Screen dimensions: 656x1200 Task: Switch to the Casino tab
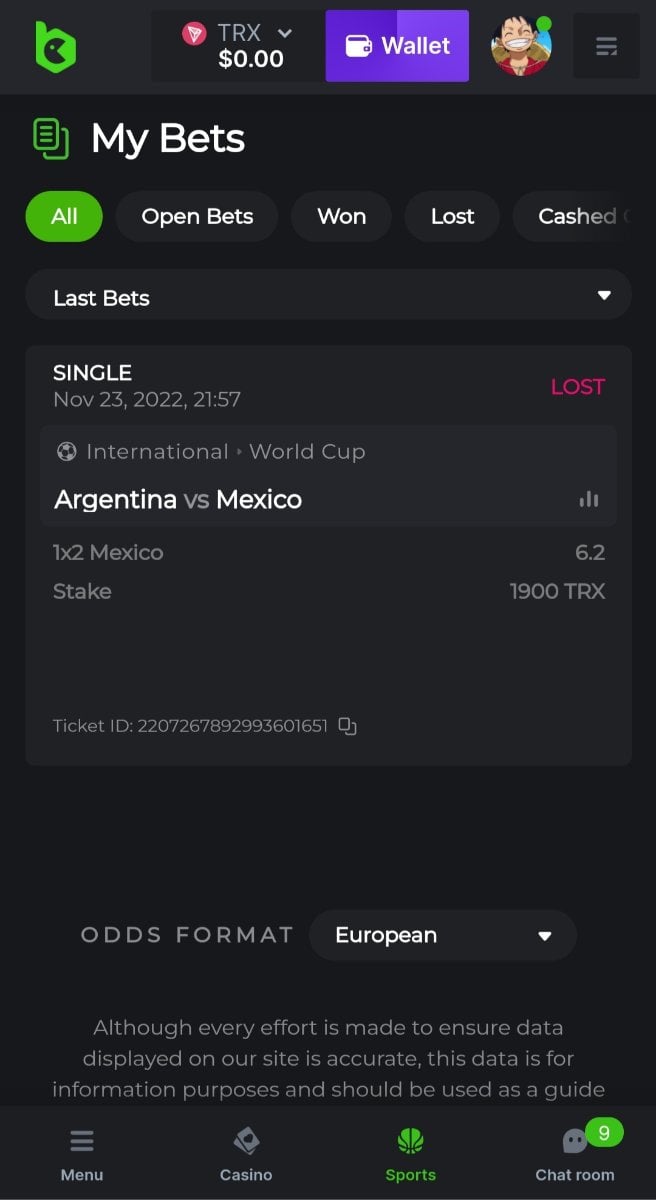[246, 1154]
